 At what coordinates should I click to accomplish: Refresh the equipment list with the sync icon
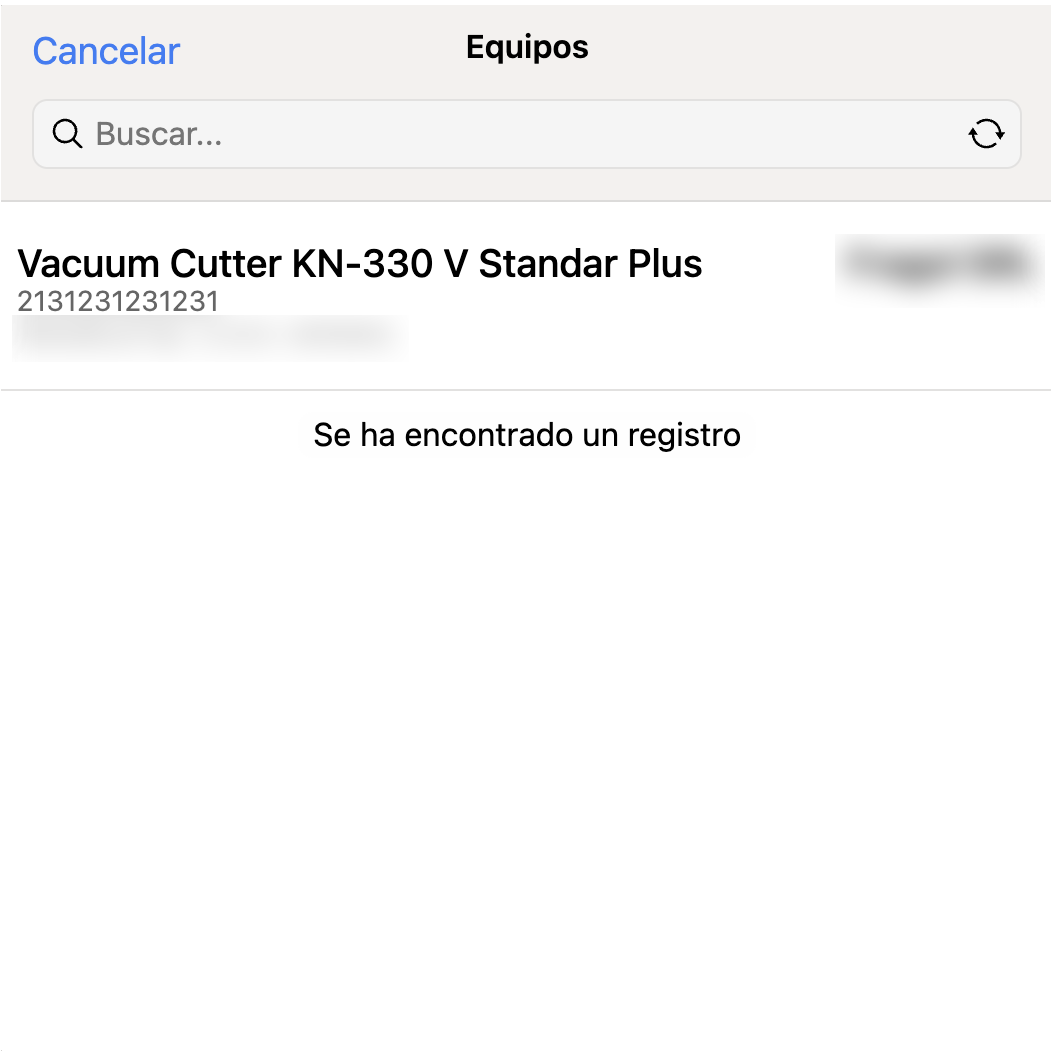click(x=986, y=134)
